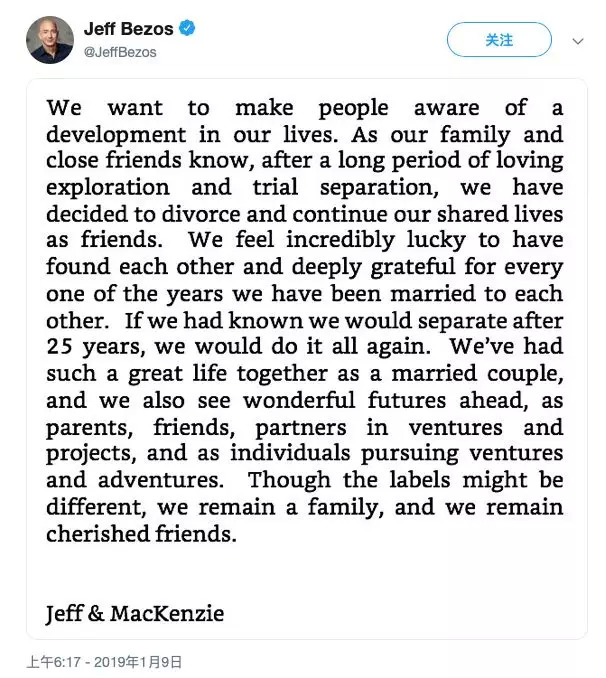Expand the tweet options chevron

(x=578, y=42)
